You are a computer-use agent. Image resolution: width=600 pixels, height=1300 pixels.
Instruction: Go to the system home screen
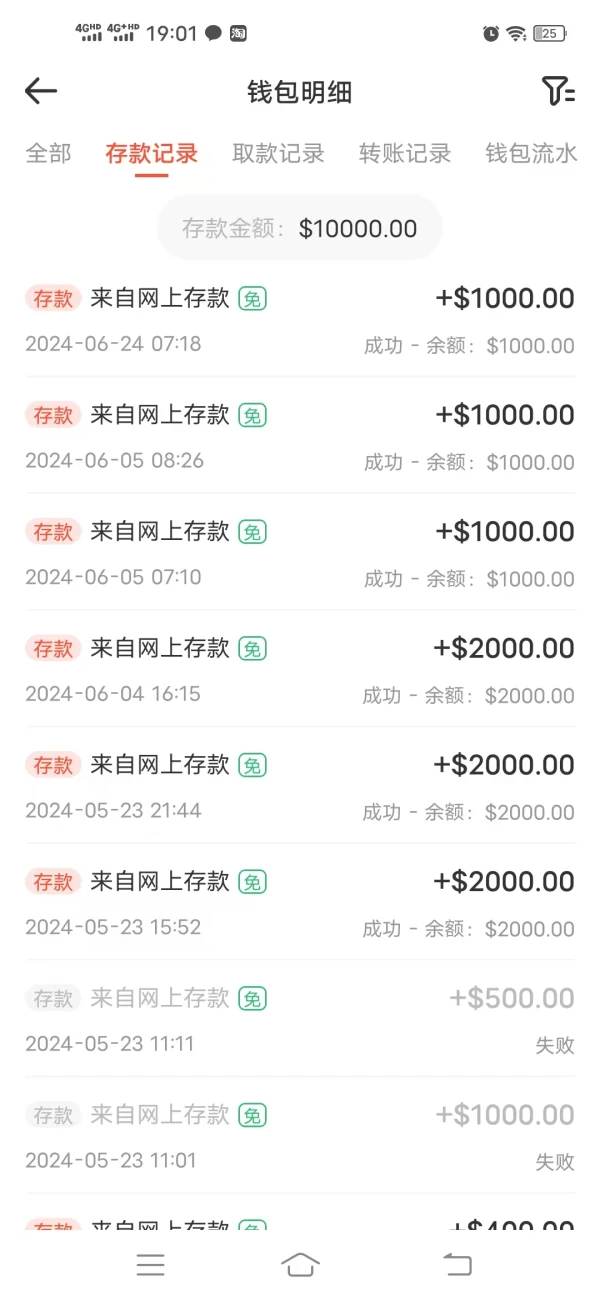300,1264
